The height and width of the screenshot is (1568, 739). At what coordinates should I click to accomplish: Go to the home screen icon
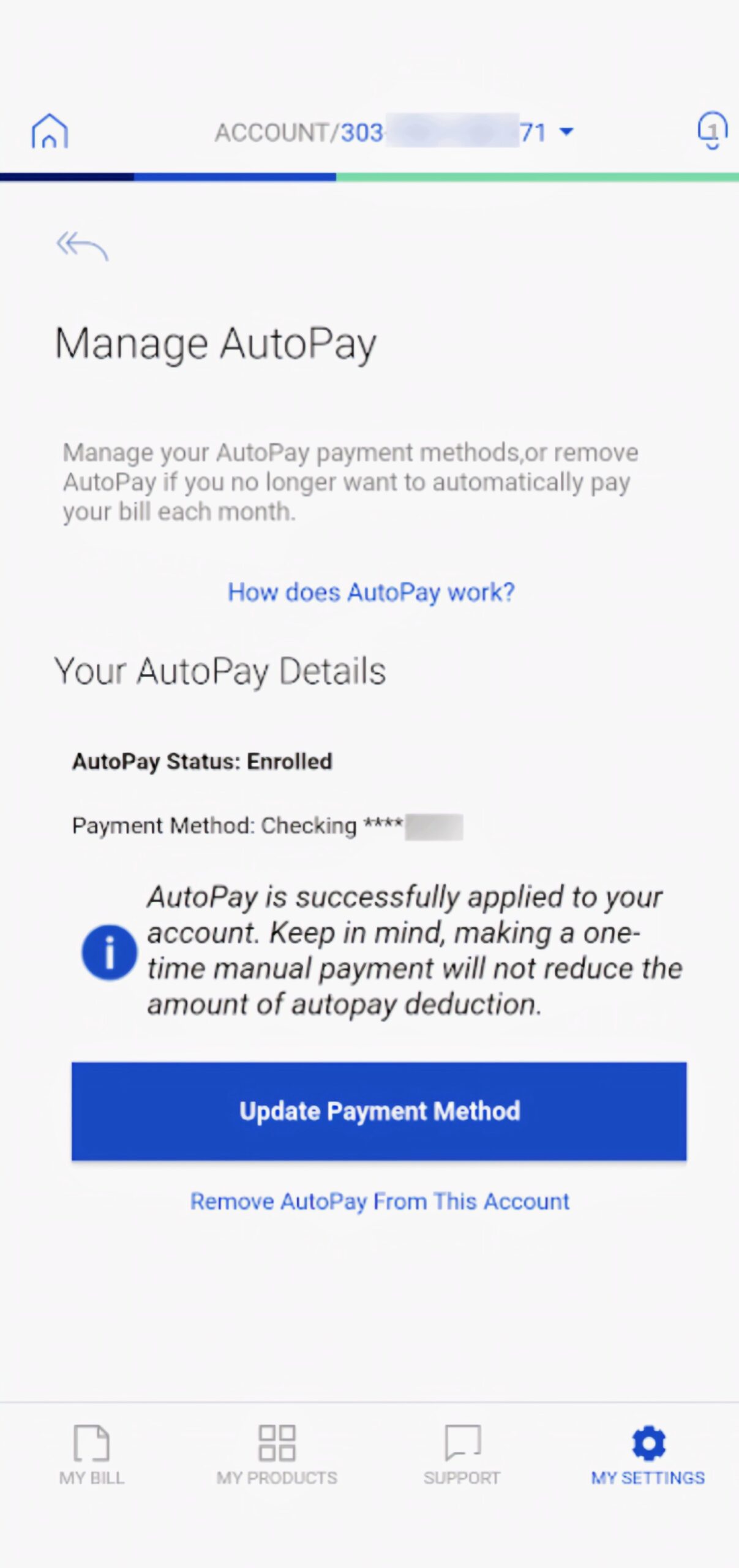click(x=50, y=131)
